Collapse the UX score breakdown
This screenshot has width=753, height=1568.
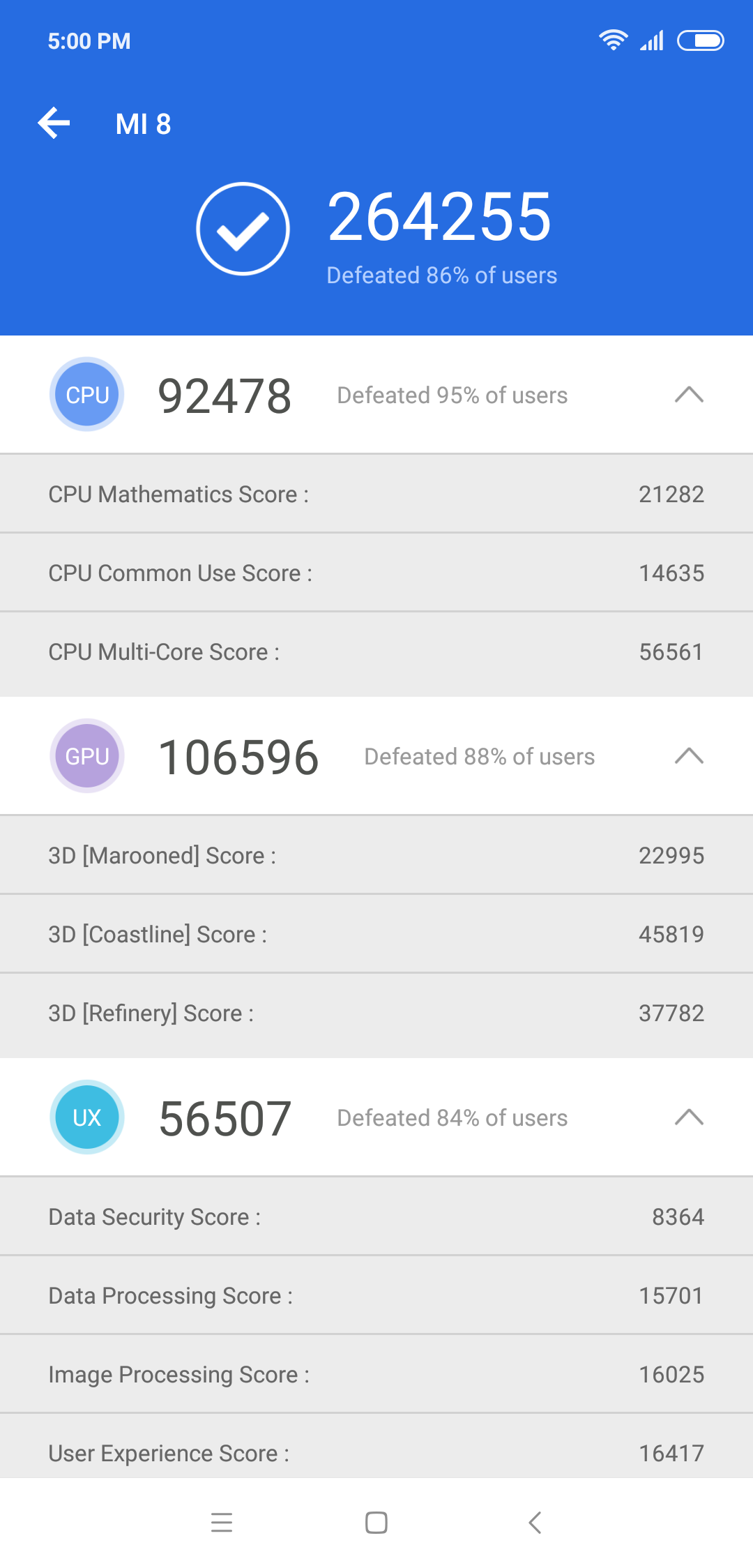[689, 1117]
